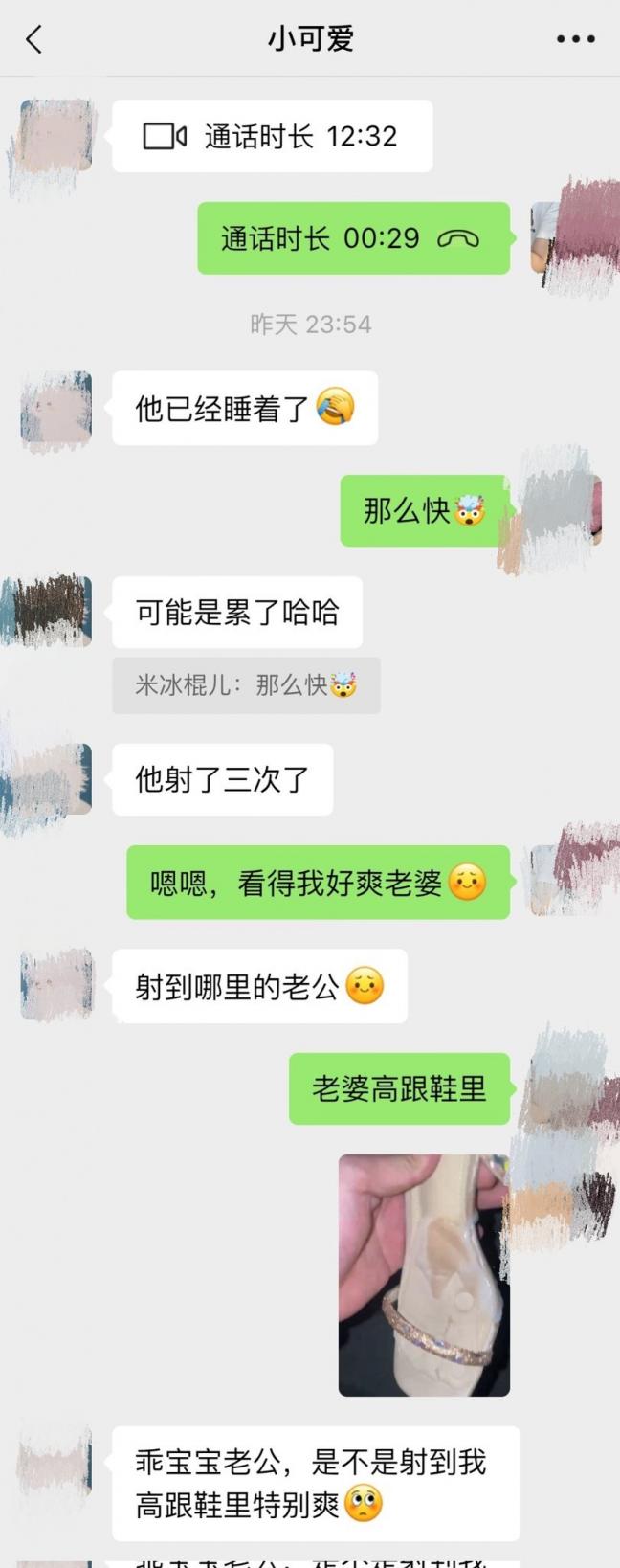This screenshot has width=620, height=1568.
Task: Tap the 12:32 video call record
Action: point(272,137)
